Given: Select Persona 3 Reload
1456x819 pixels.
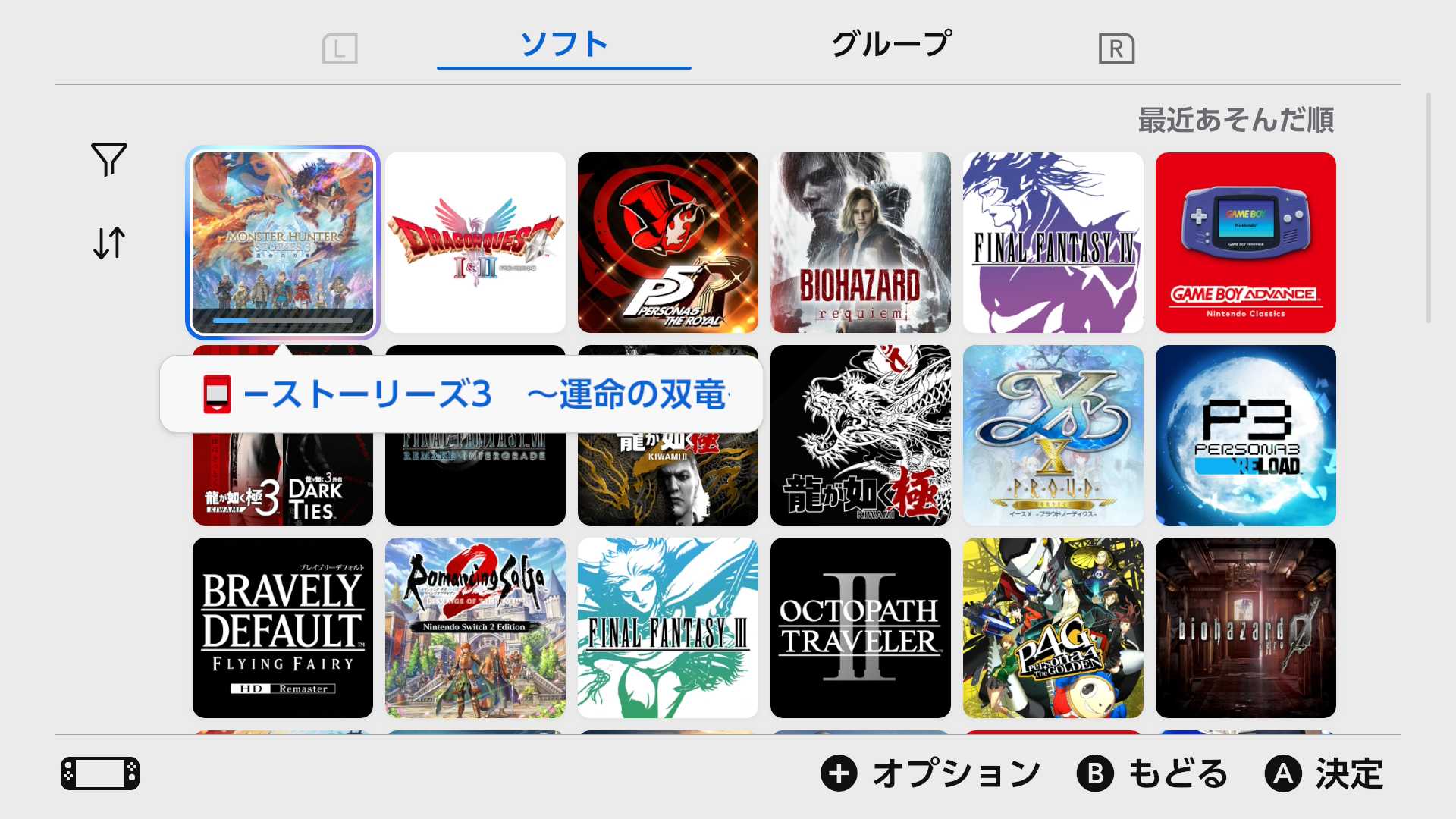Looking at the screenshot, I should [x=1246, y=435].
